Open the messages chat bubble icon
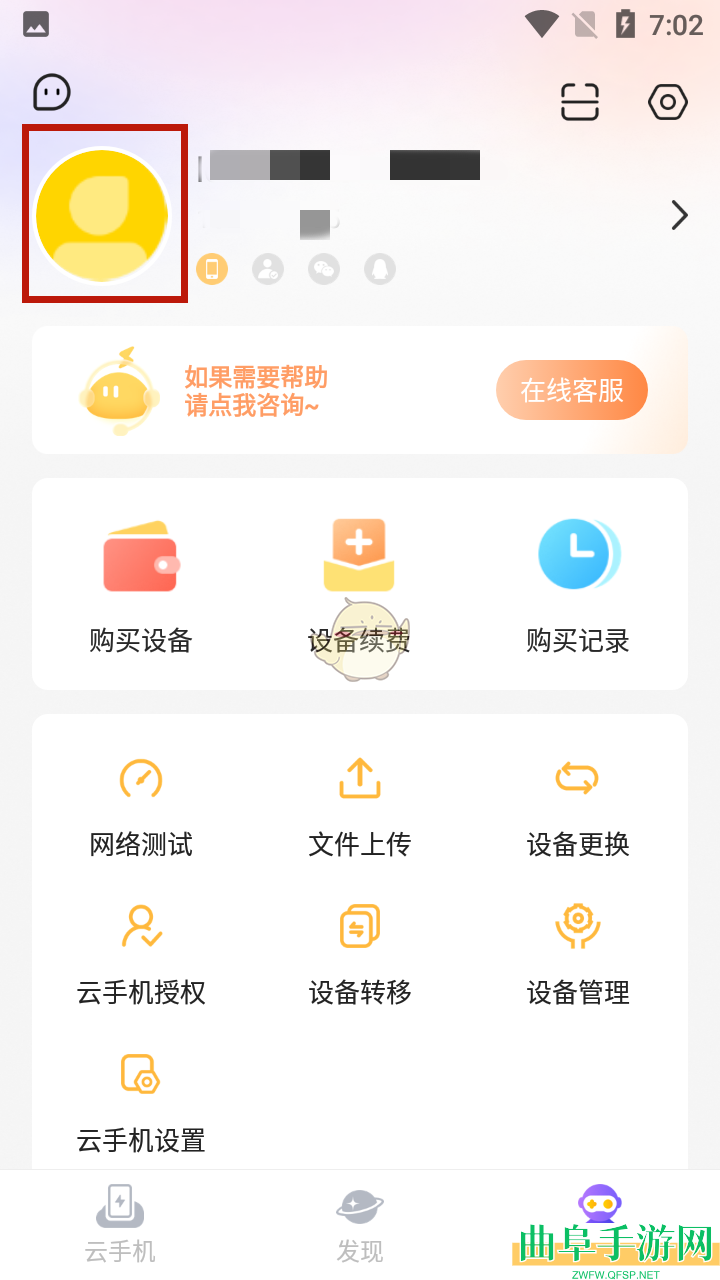Viewport: 720px width, 1280px height. click(x=51, y=92)
